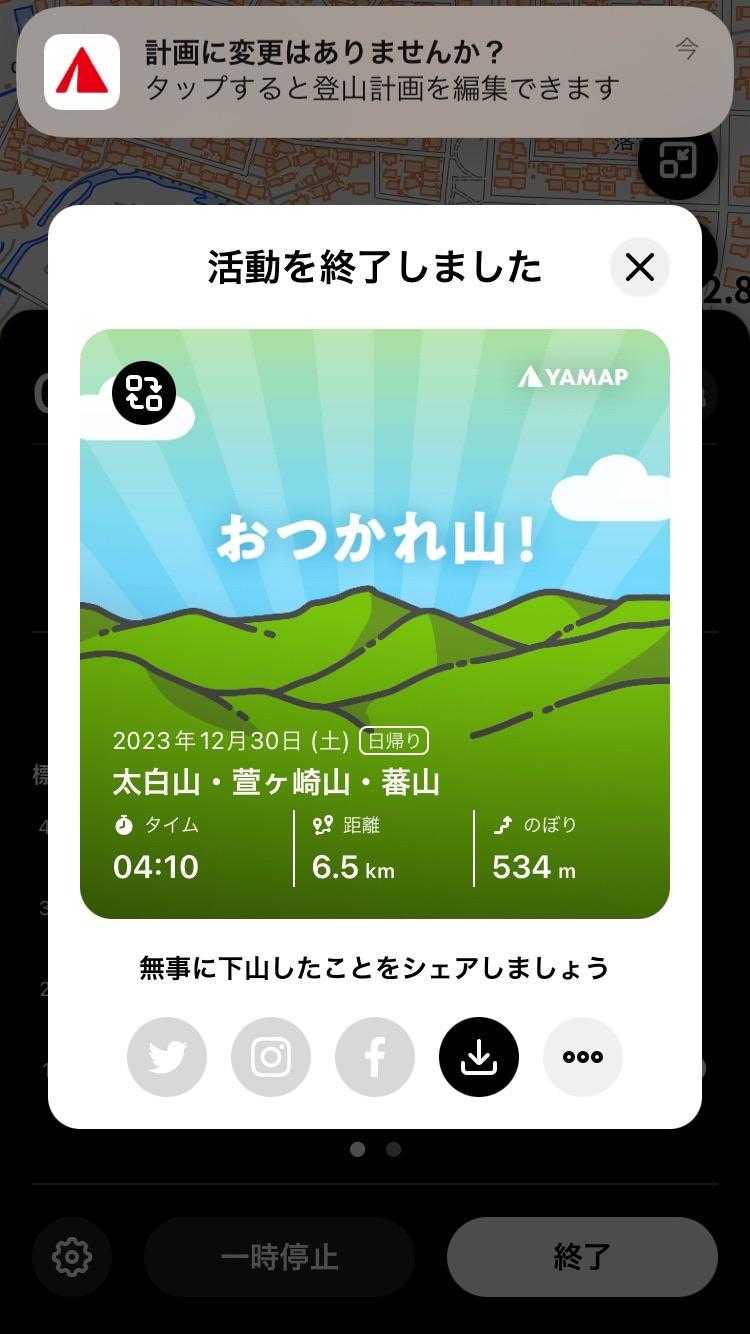
Task: Close the activity finished dialog
Action: coord(639,268)
